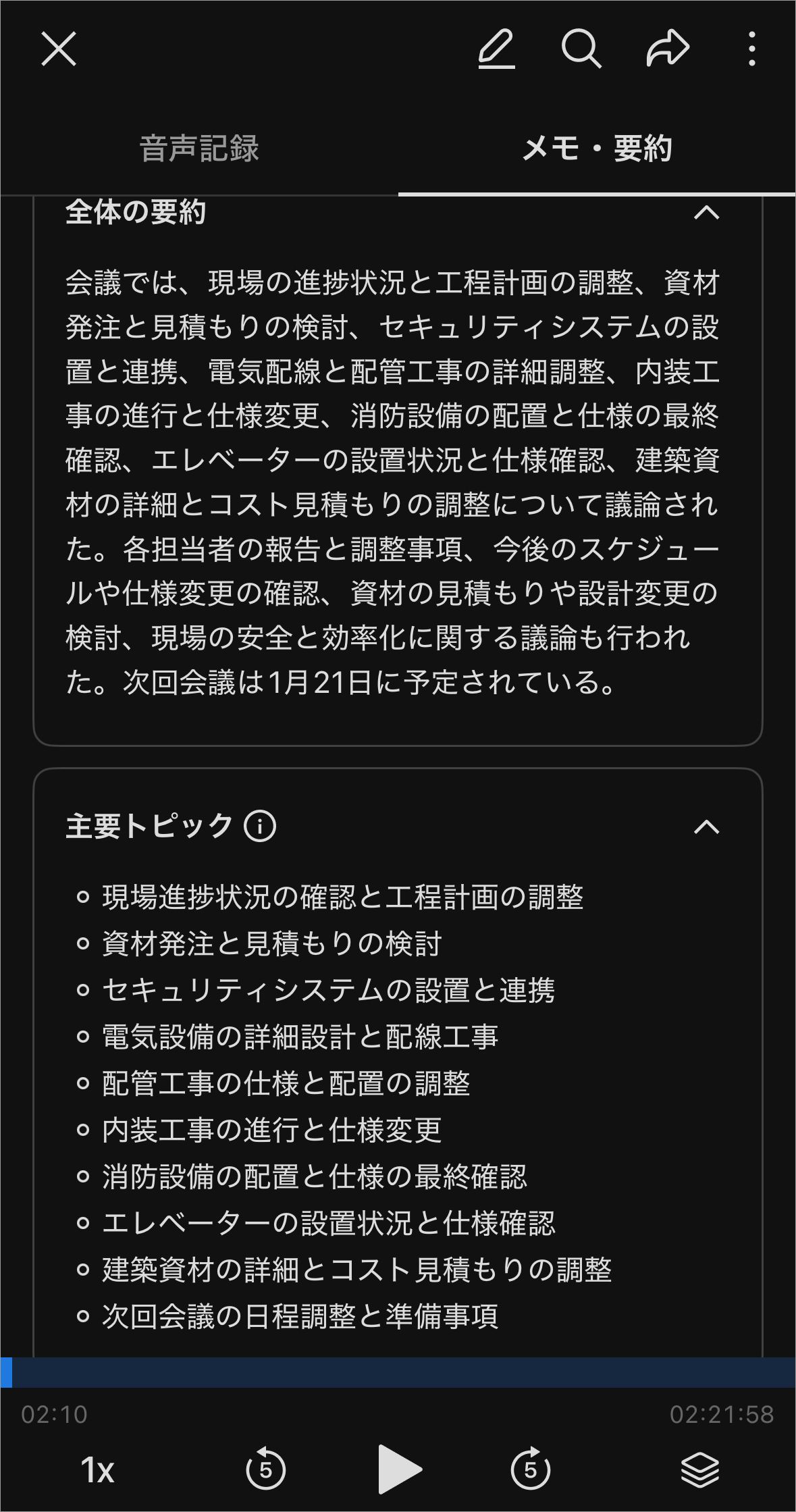Select the メモ・要約 tab

click(597, 149)
